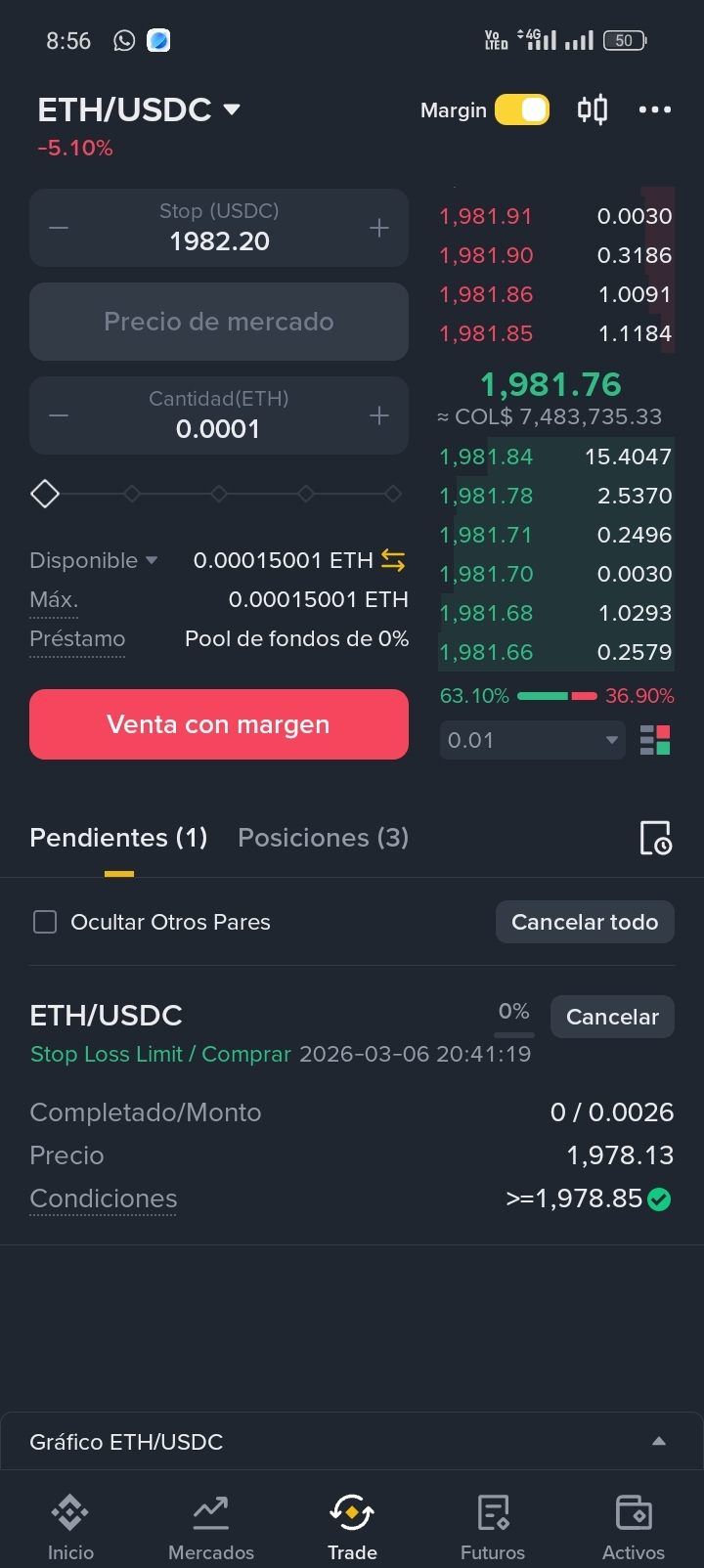Increase the Cantidad(ETH) amount

tap(379, 416)
